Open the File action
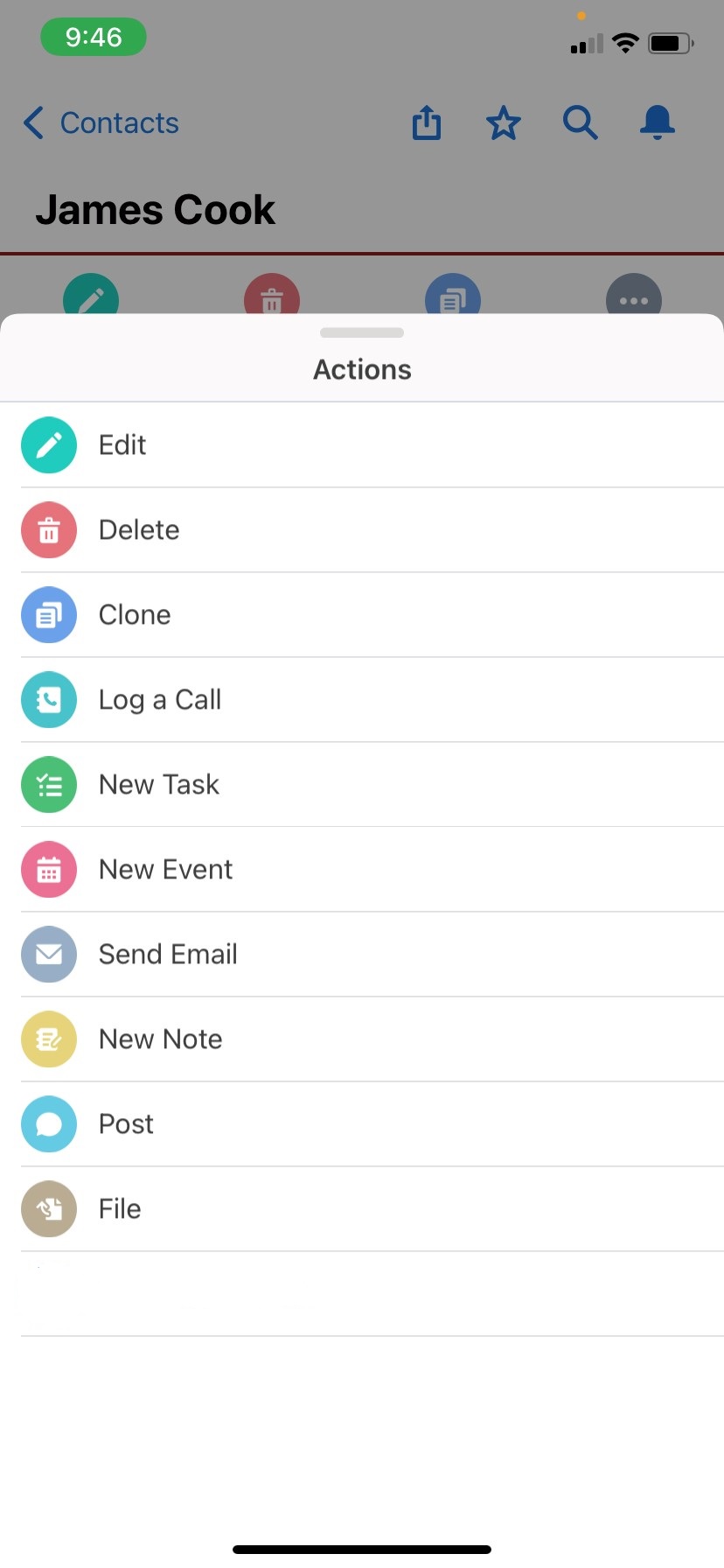 point(120,1209)
